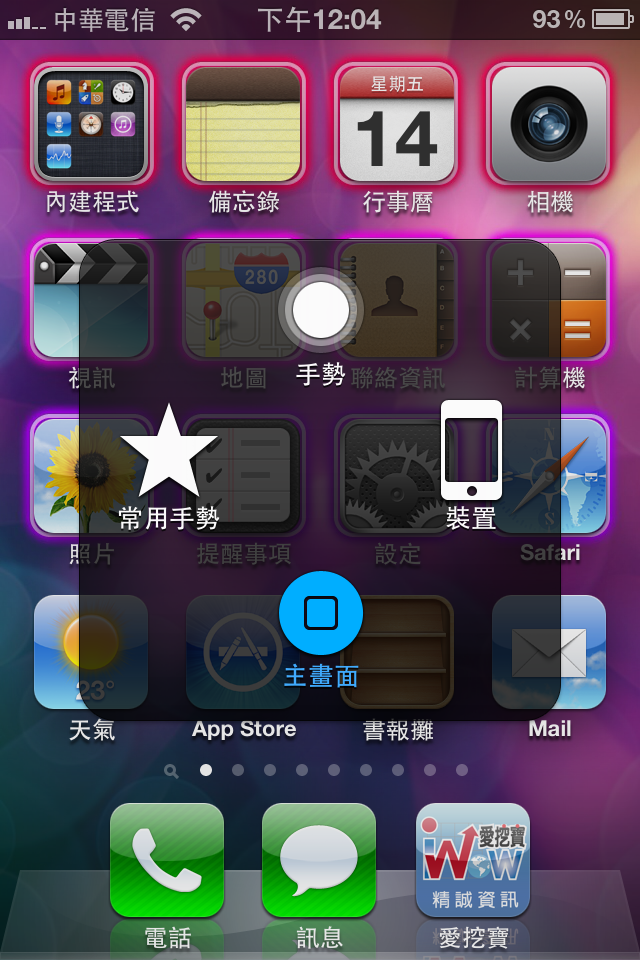Image resolution: width=640 pixels, height=960 pixels.
Task: Open the 內建程式 folder
Action: 92,123
